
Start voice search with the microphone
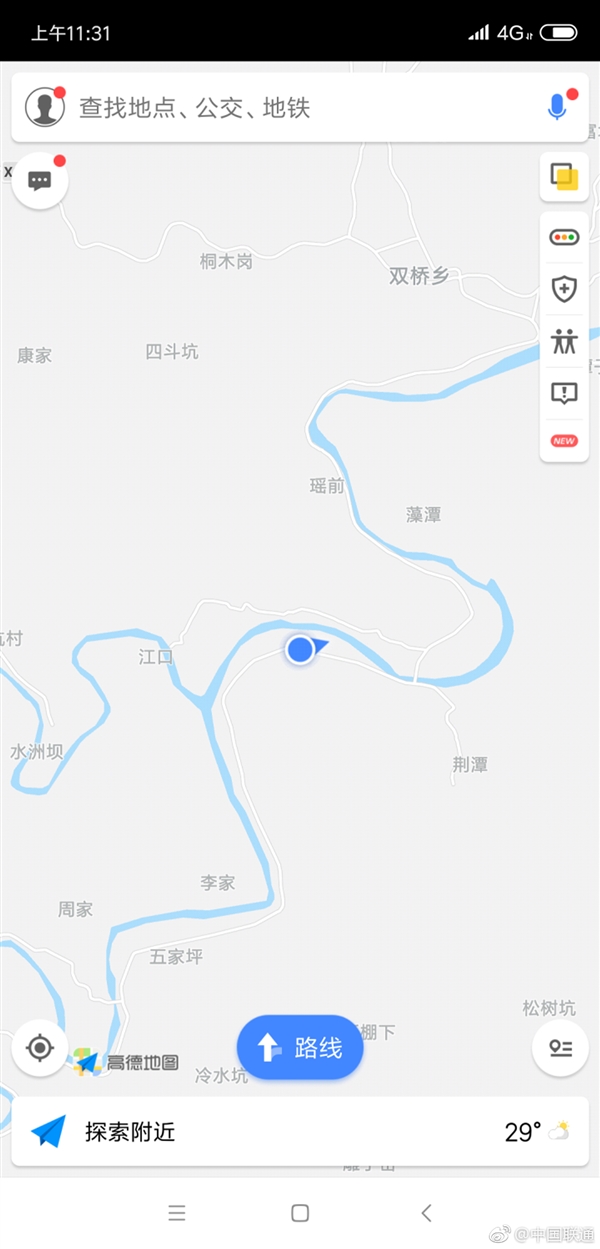pos(558,107)
